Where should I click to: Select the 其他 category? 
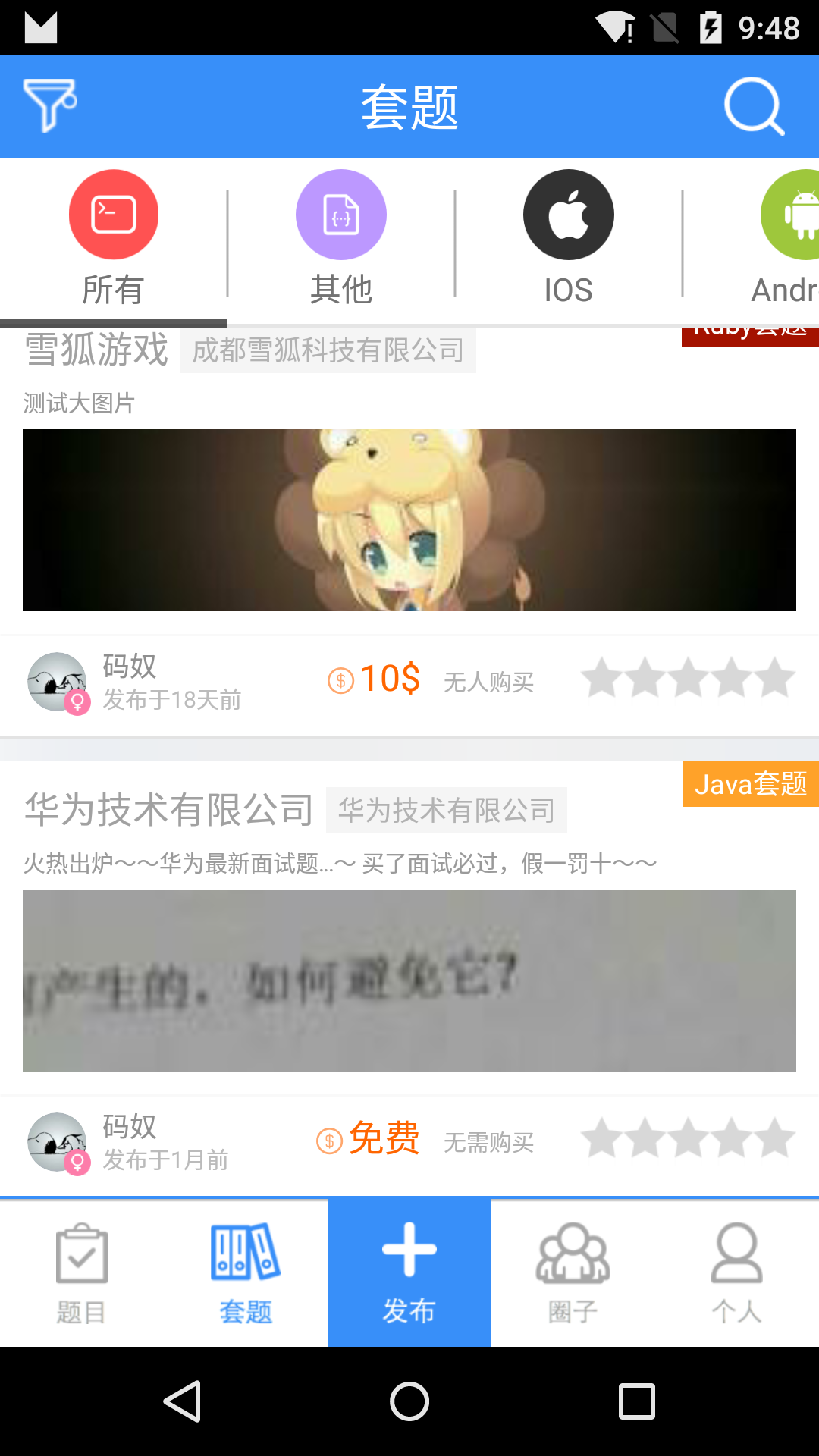click(x=341, y=239)
